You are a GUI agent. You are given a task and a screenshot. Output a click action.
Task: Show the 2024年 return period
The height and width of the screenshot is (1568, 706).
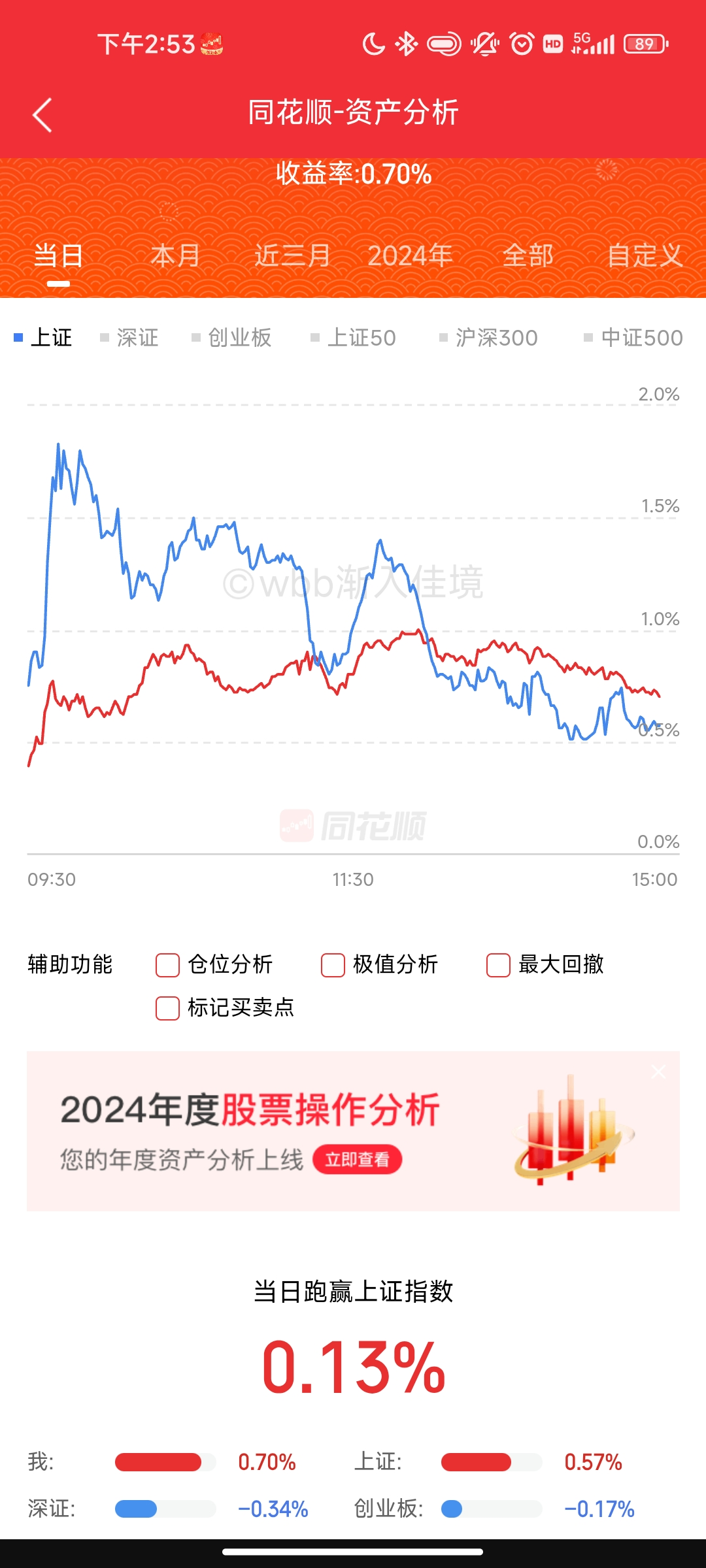pyautogui.click(x=410, y=255)
